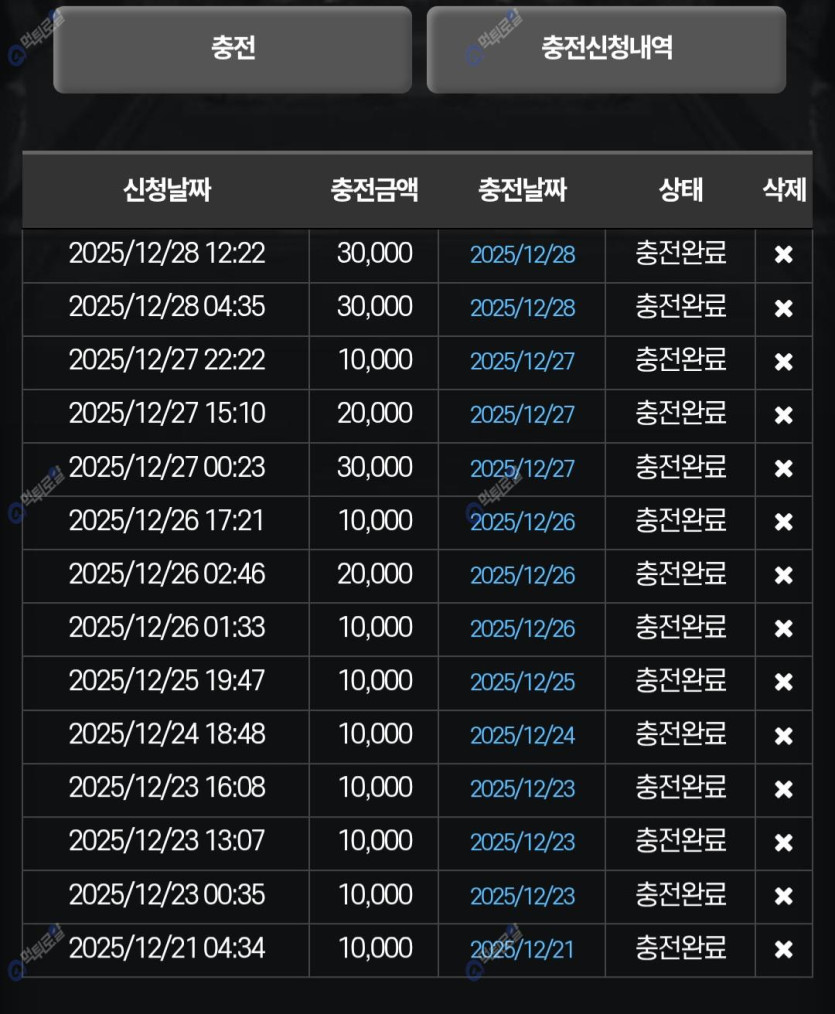Switch to 충전신청내역 tab
The height and width of the screenshot is (1014, 835).
(606, 49)
